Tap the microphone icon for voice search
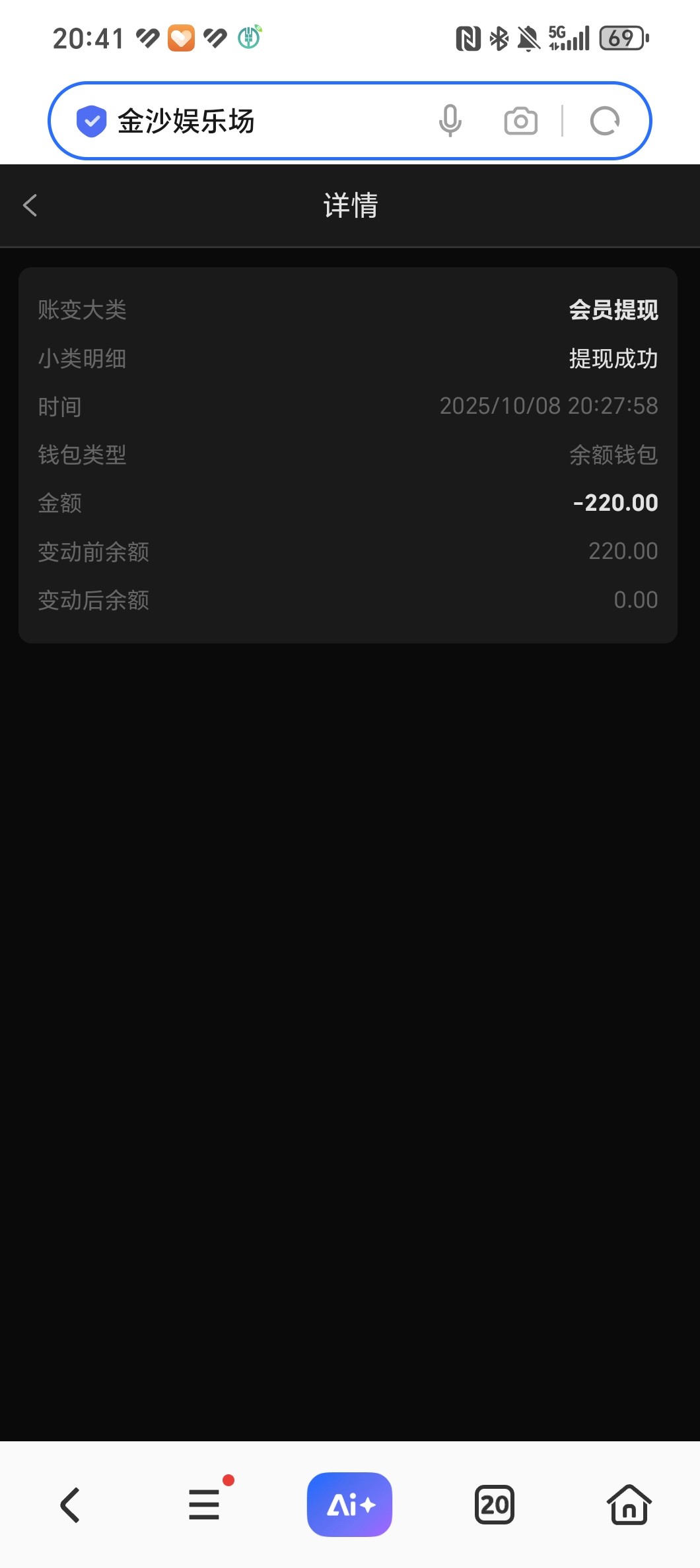Image resolution: width=700 pixels, height=1568 pixels. (x=450, y=120)
